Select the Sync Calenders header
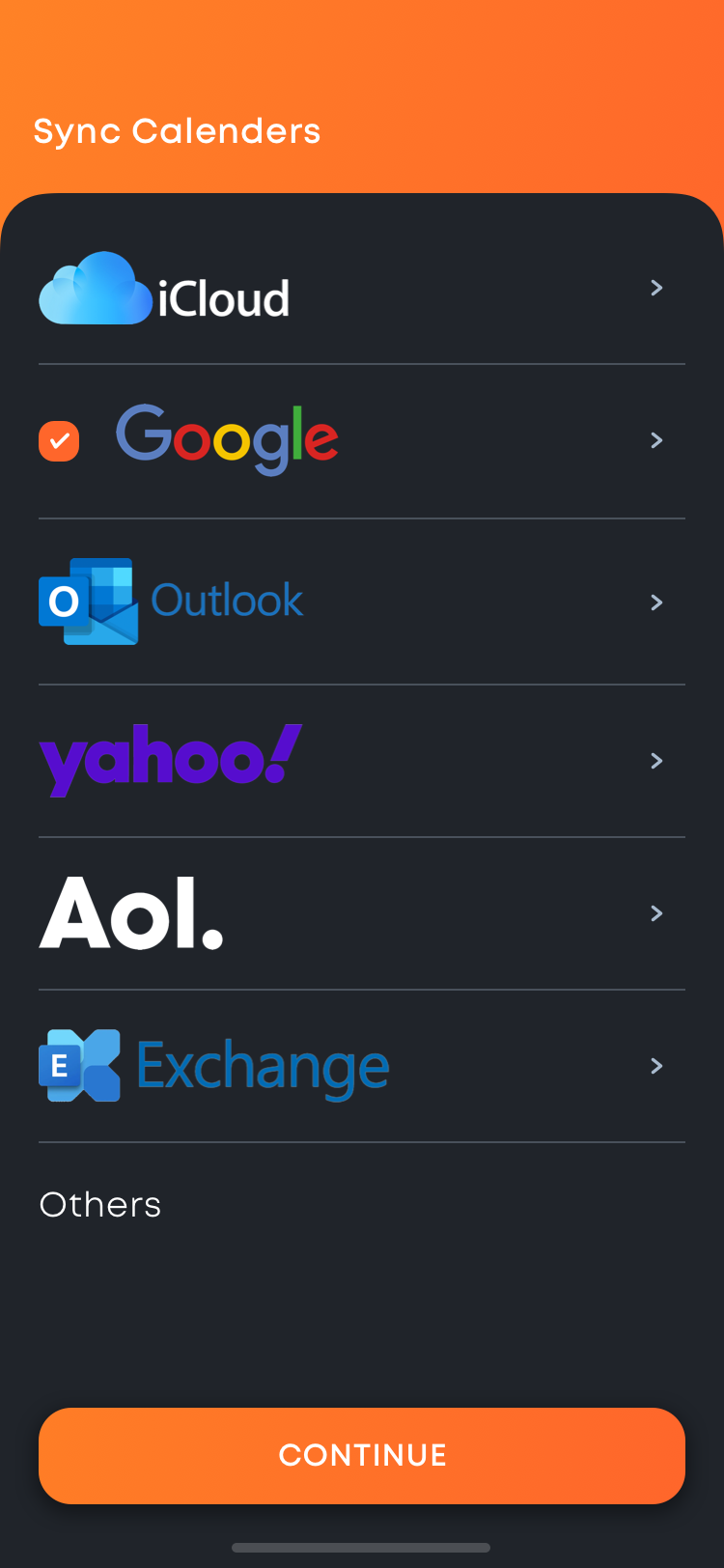Screen dimensions: 724x1568 coord(177,131)
